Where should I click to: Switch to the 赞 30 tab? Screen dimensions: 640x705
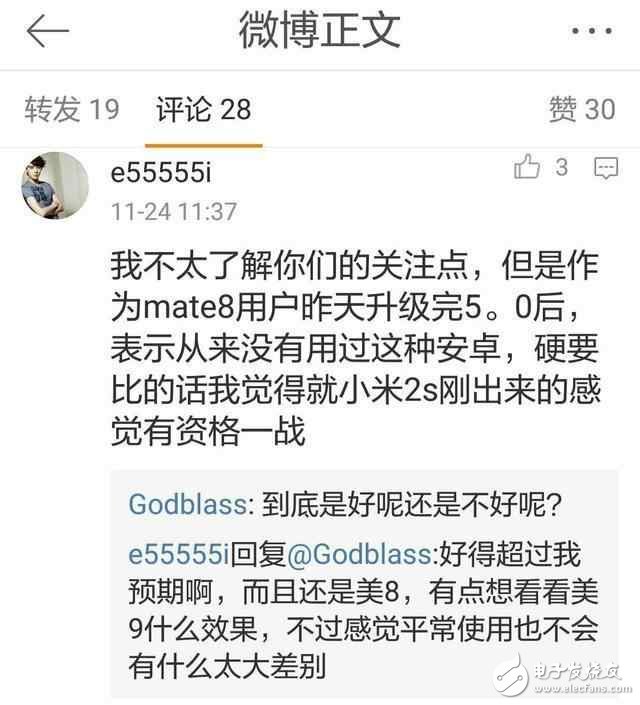(x=581, y=109)
